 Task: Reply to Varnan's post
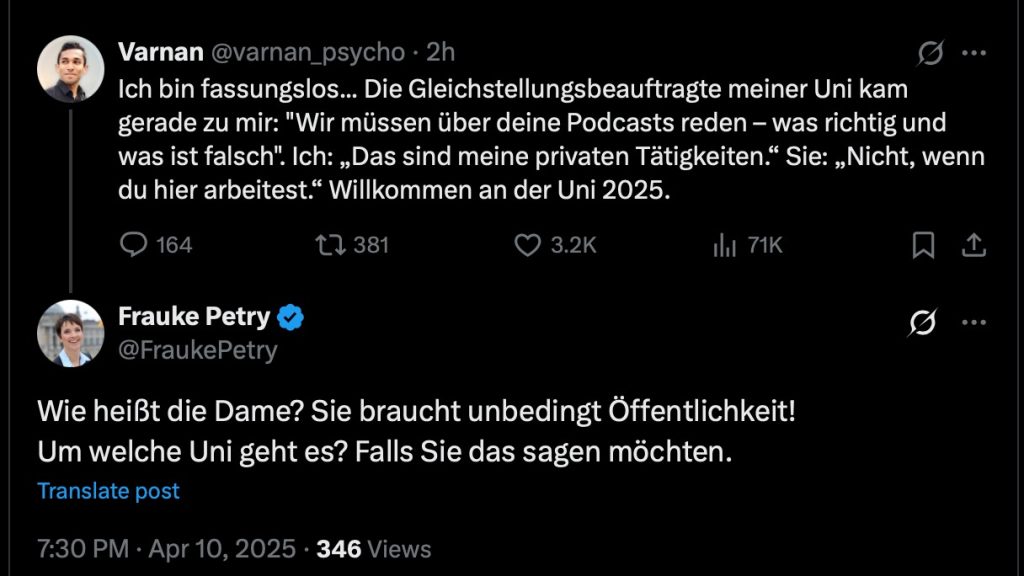click(x=134, y=244)
